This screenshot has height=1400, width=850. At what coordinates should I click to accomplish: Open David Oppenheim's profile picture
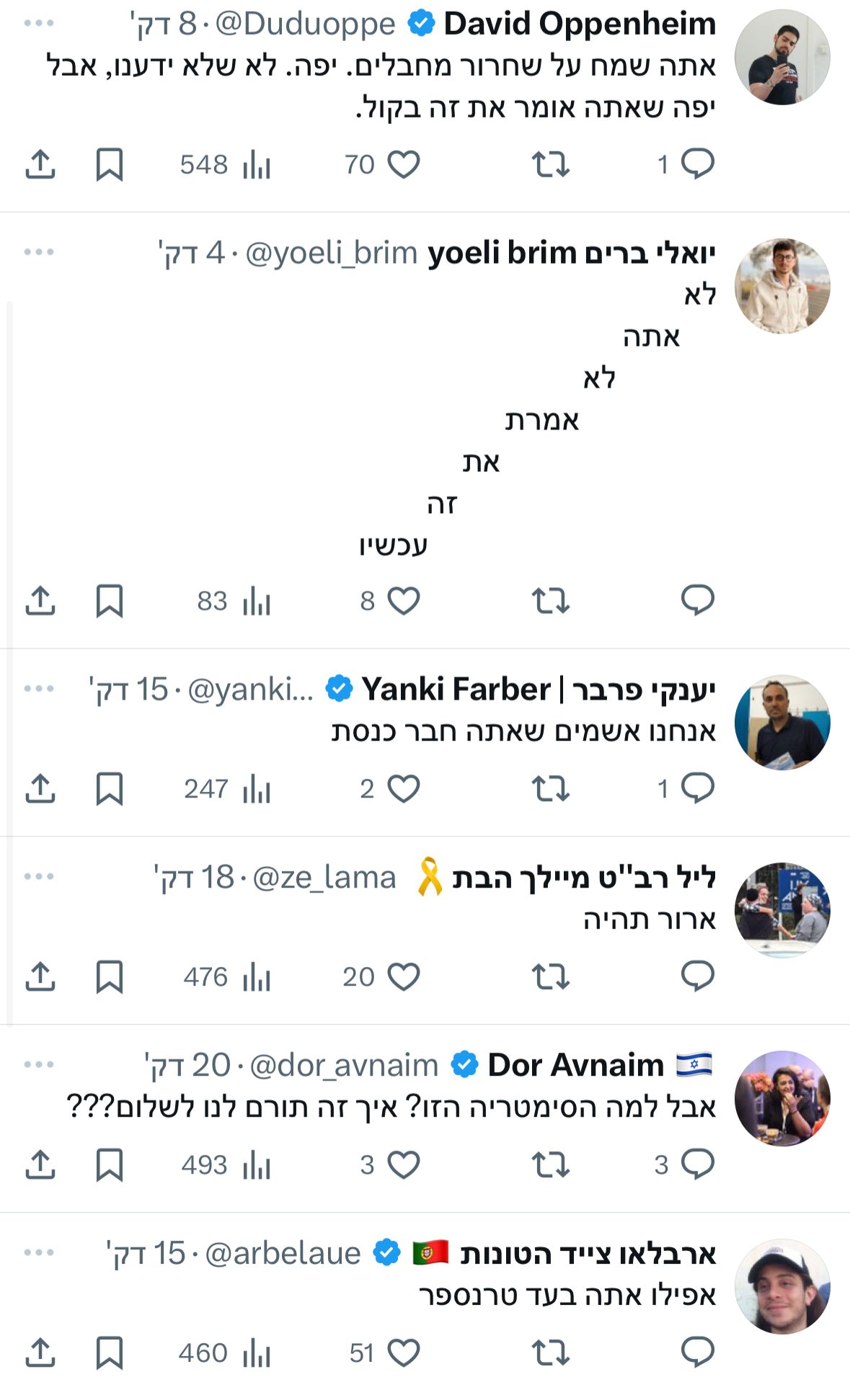782,58
